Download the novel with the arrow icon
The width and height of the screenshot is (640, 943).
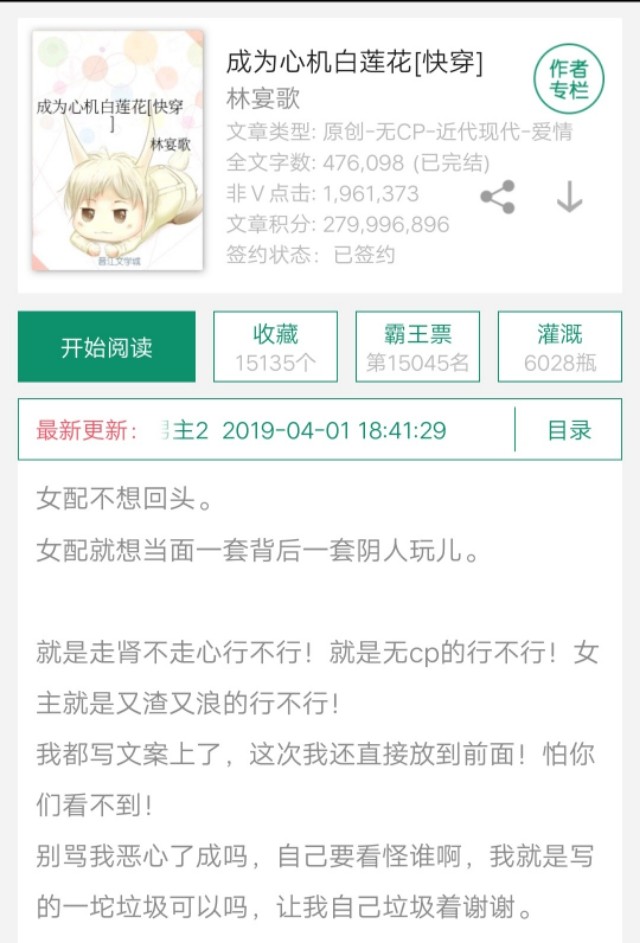pyautogui.click(x=569, y=197)
